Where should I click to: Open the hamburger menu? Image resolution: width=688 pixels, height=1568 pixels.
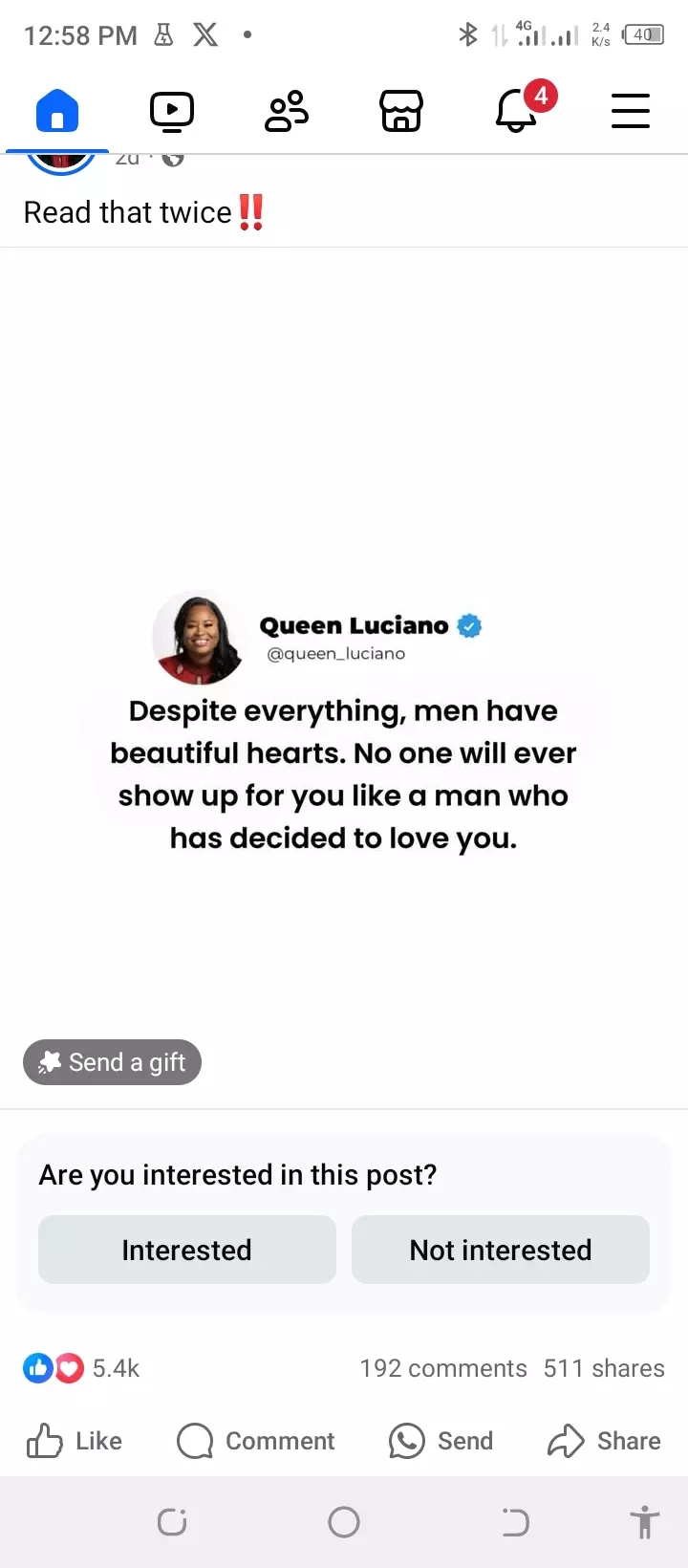tap(631, 111)
